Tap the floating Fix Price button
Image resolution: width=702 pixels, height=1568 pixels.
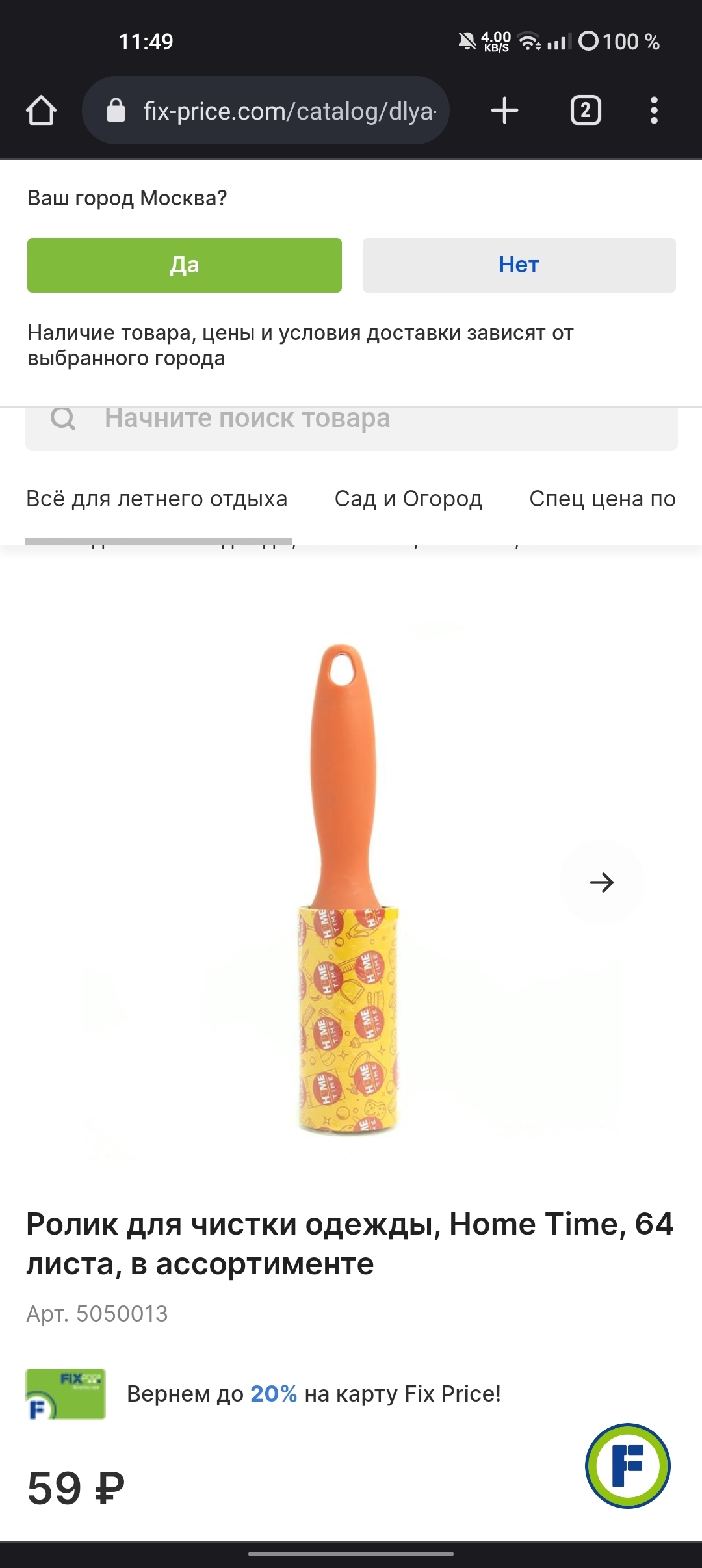[x=627, y=1465]
